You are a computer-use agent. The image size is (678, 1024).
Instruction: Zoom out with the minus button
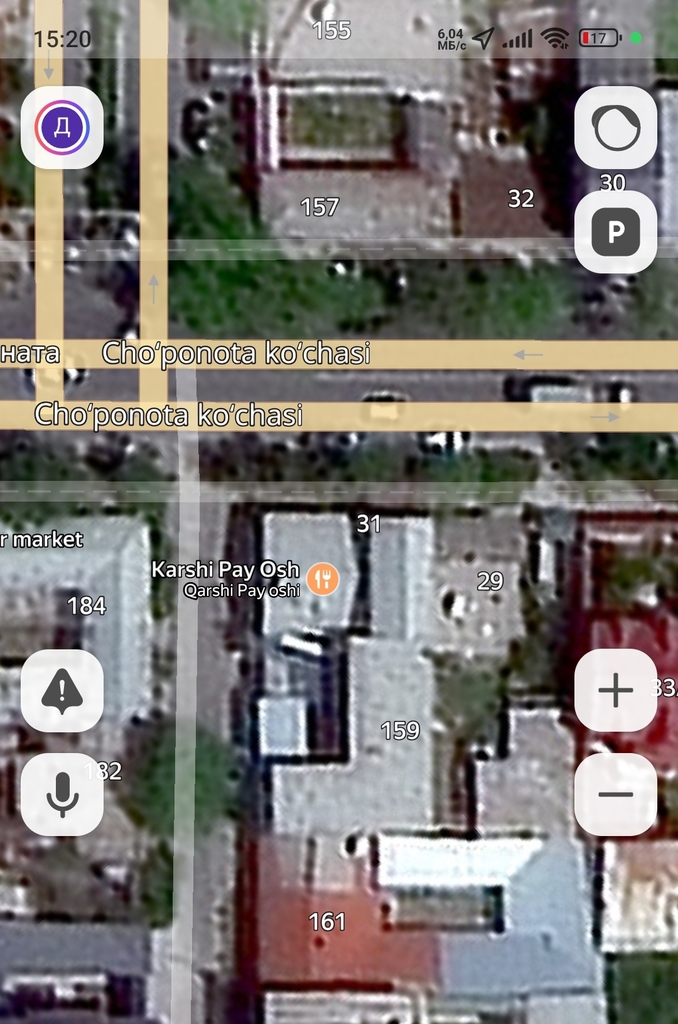(615, 794)
